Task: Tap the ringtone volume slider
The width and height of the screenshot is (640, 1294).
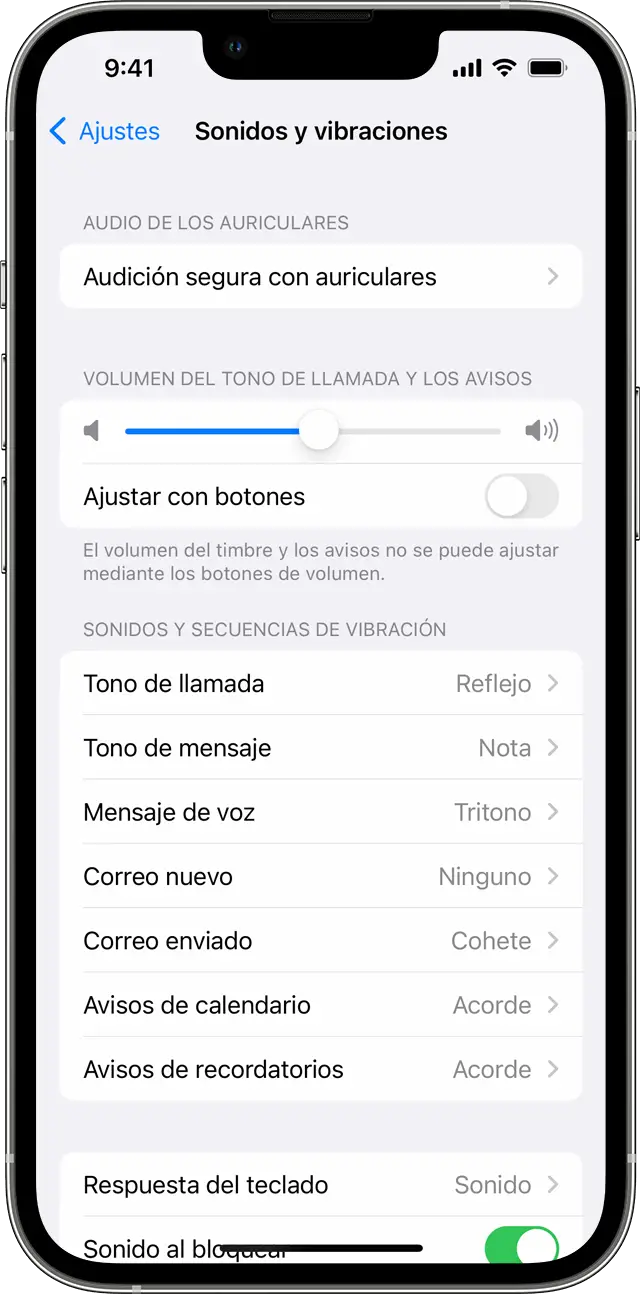Action: 313,431
